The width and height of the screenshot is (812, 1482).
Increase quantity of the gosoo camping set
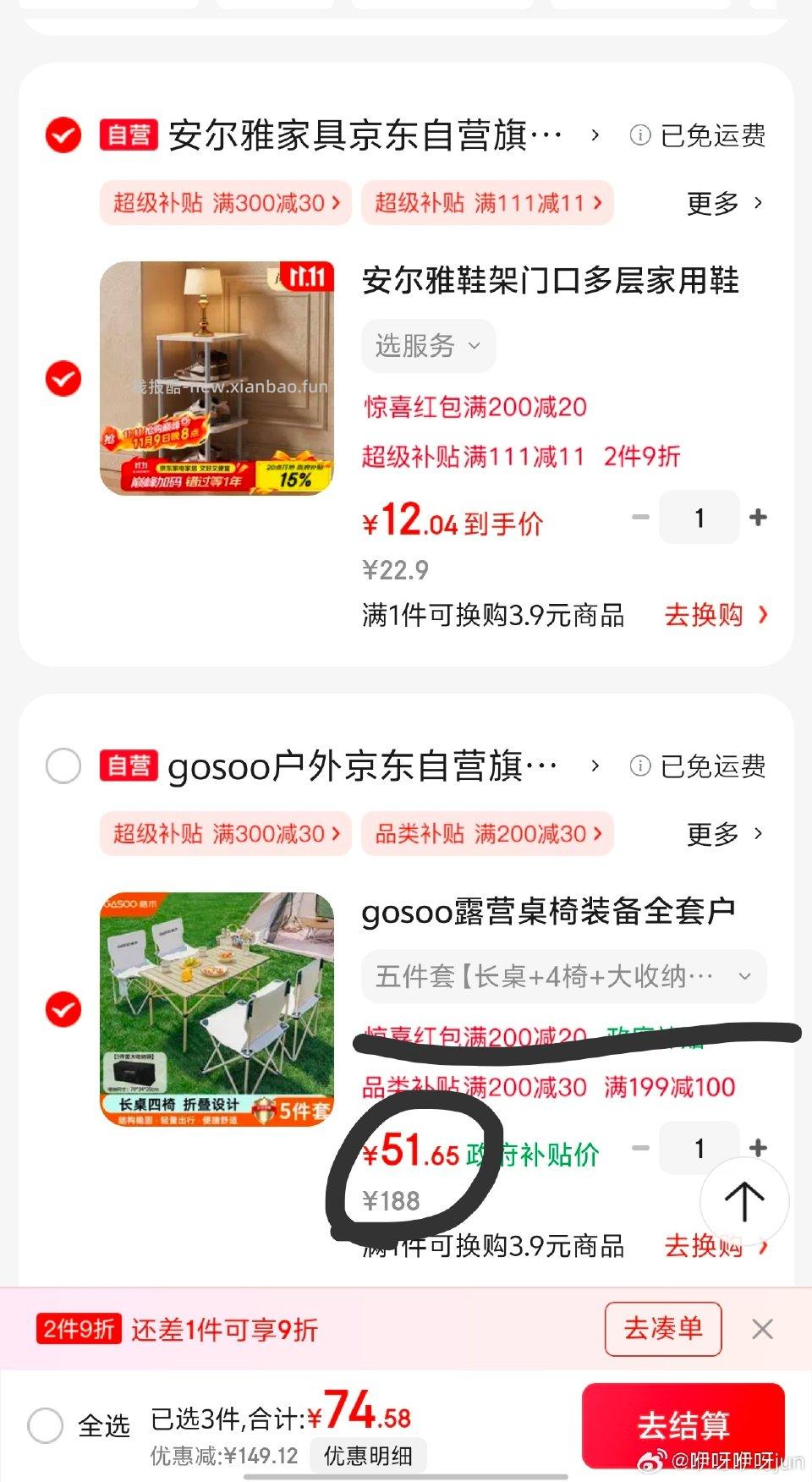click(x=758, y=1148)
